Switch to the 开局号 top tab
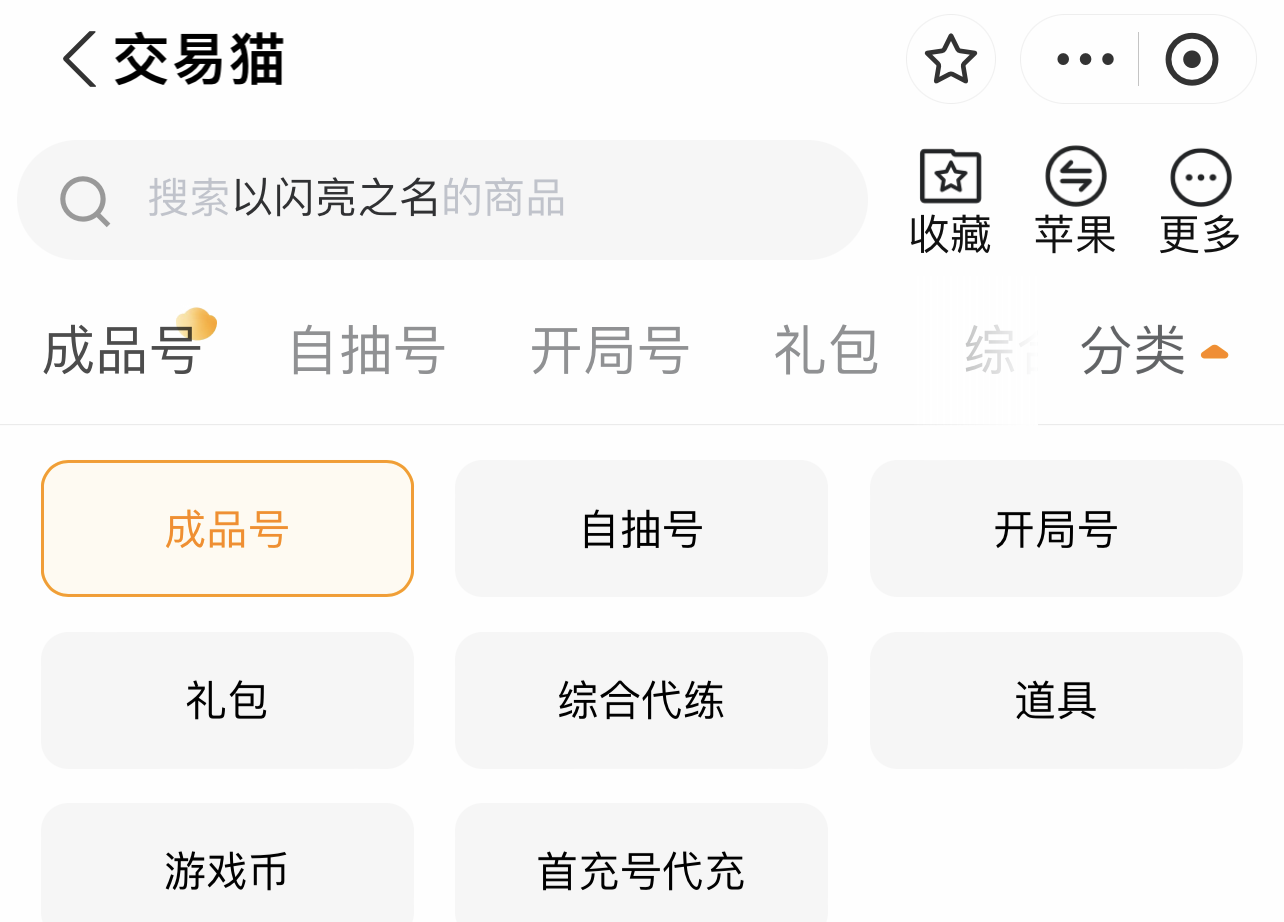This screenshot has height=922, width=1284. 609,351
